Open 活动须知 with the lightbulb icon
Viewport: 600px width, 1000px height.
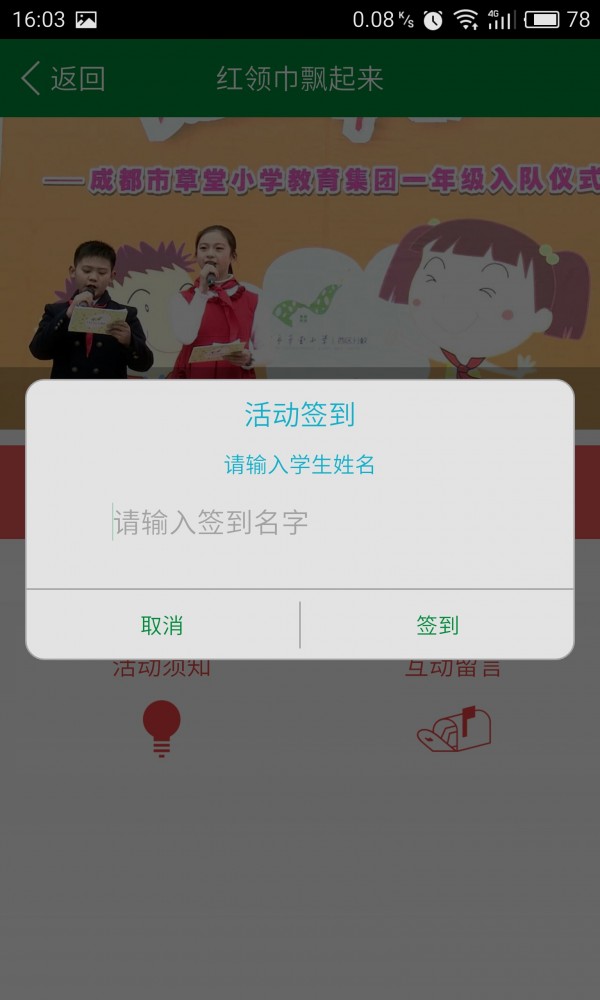point(161,727)
